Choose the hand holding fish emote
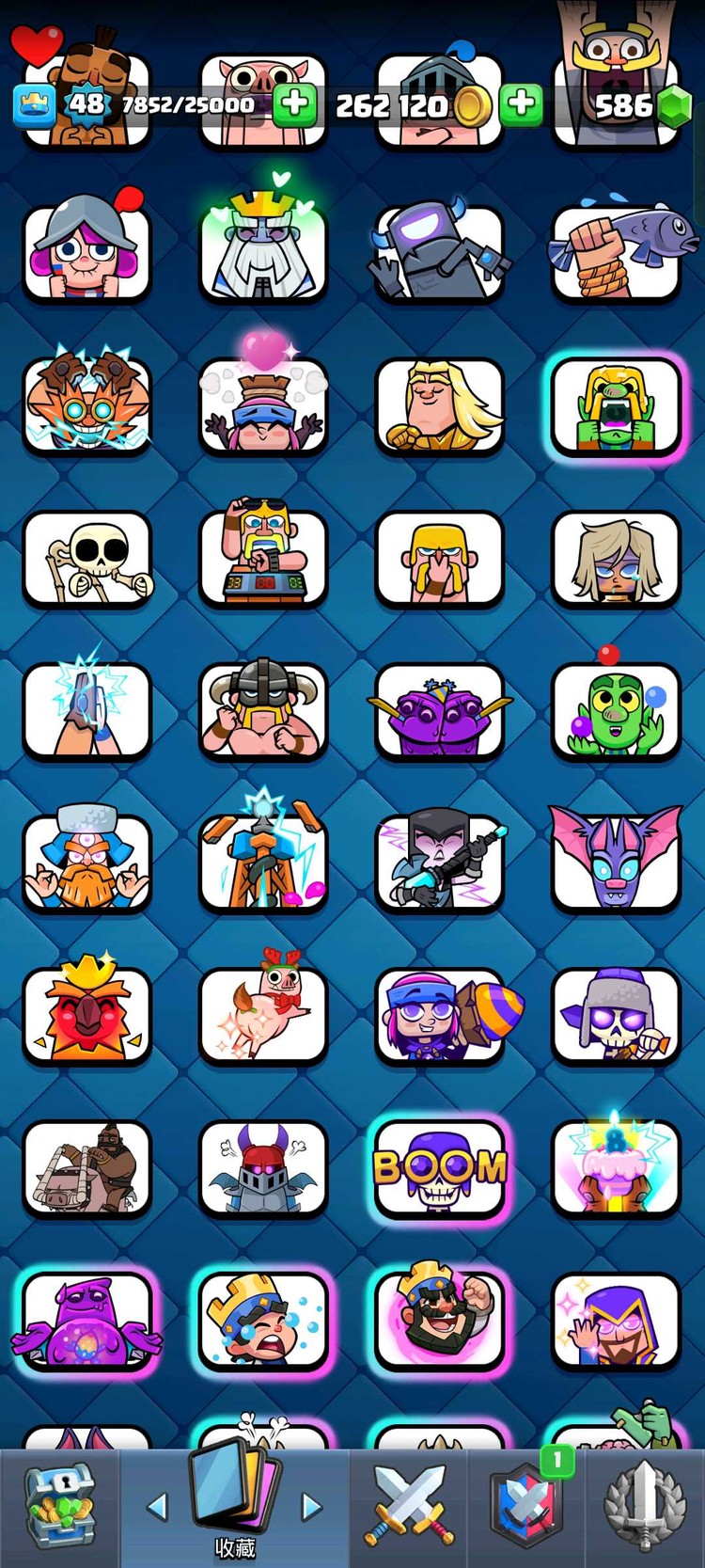The width and height of the screenshot is (705, 1568). point(616,252)
